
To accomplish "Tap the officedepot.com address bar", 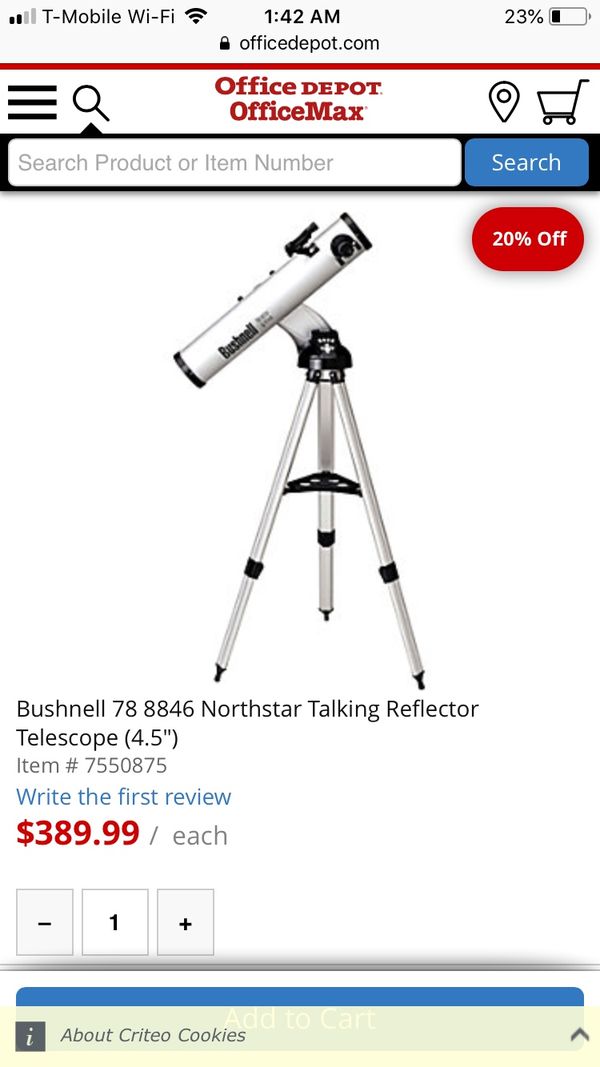I will (300, 44).
